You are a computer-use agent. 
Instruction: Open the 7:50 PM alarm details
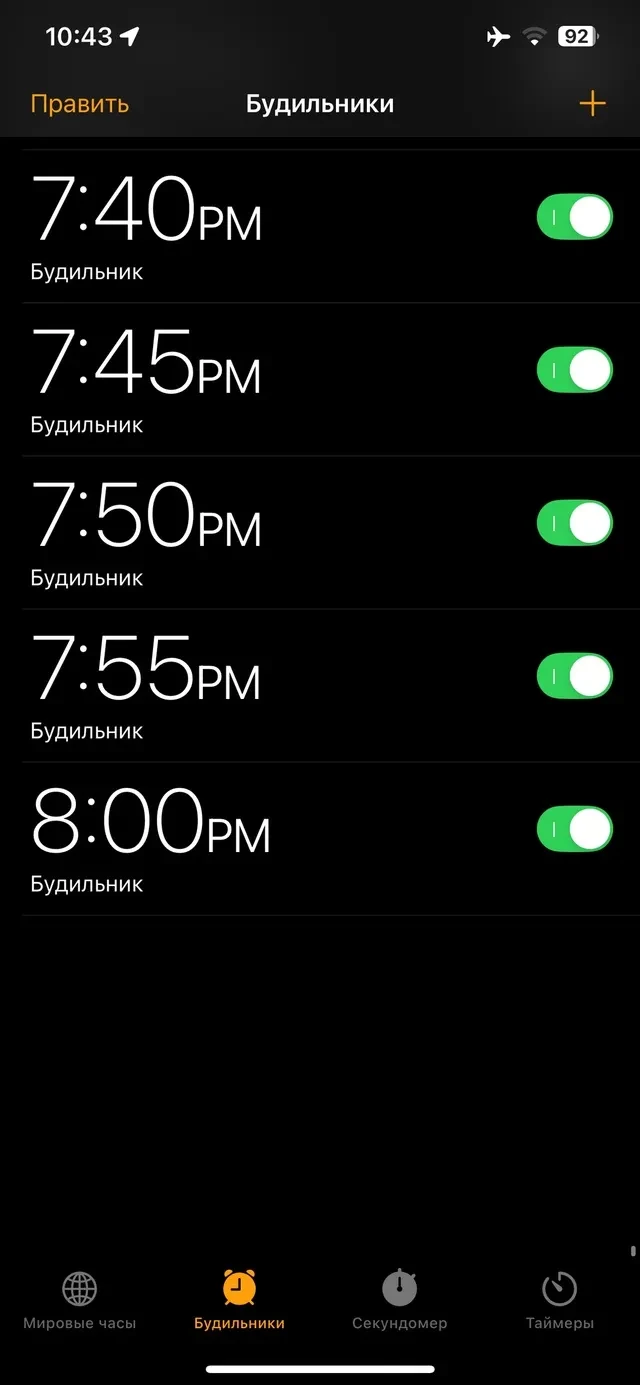point(320,533)
